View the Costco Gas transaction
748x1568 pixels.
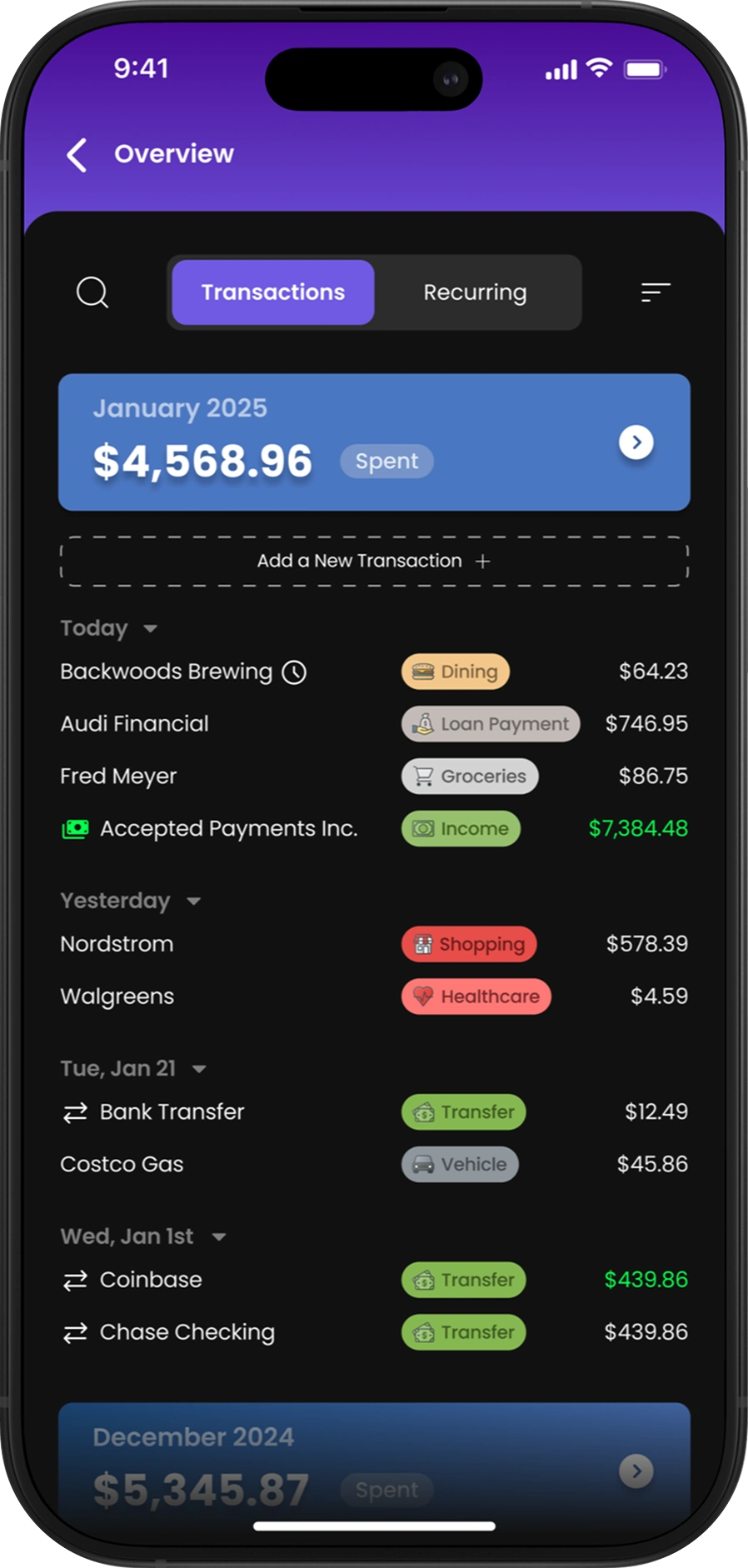tap(374, 1165)
